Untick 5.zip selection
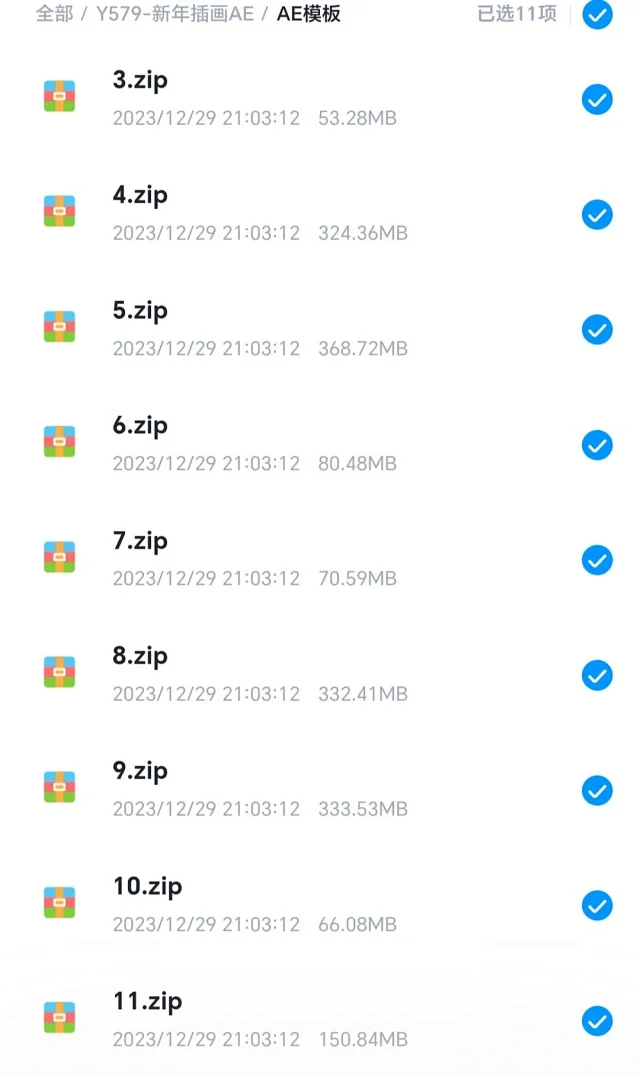This screenshot has width=640, height=1076. [597, 329]
